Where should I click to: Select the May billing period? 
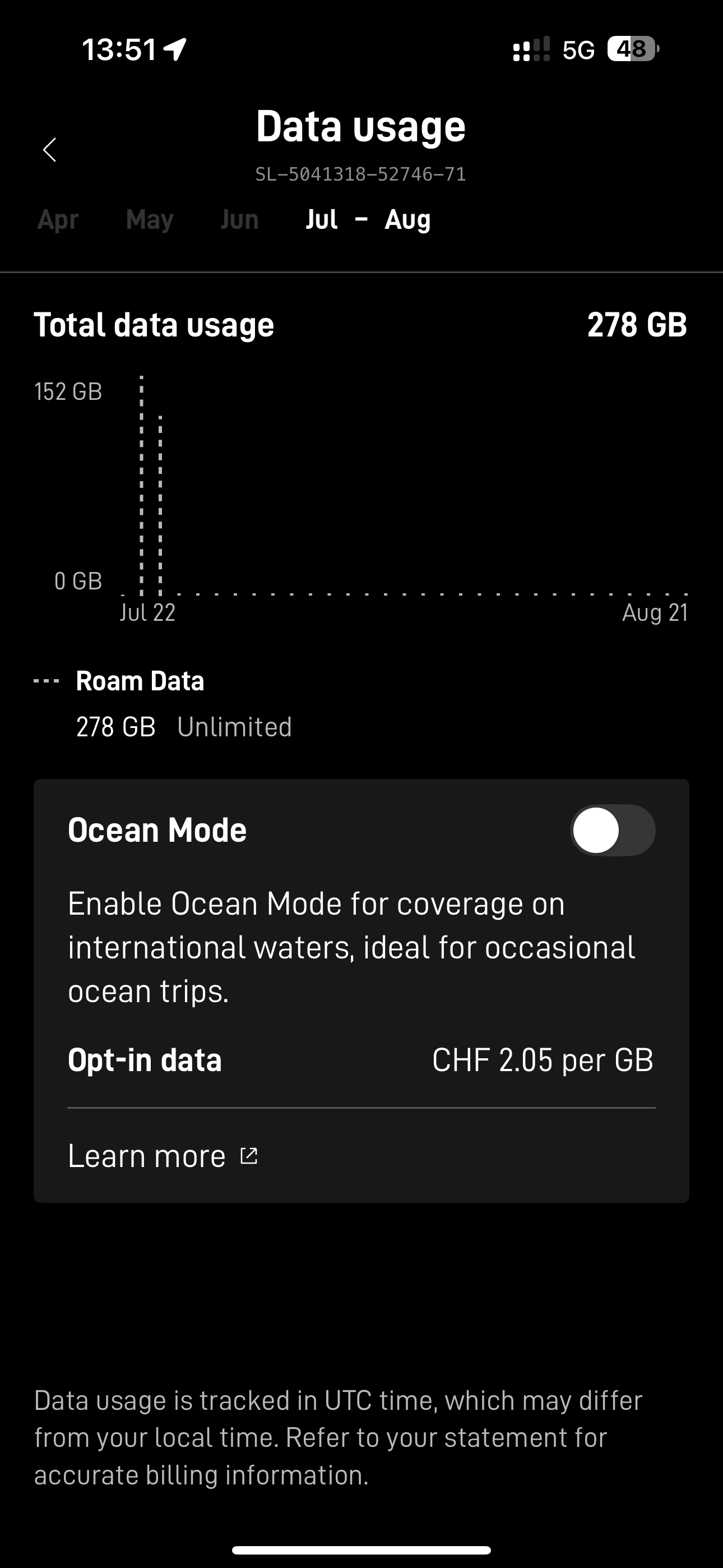150,219
